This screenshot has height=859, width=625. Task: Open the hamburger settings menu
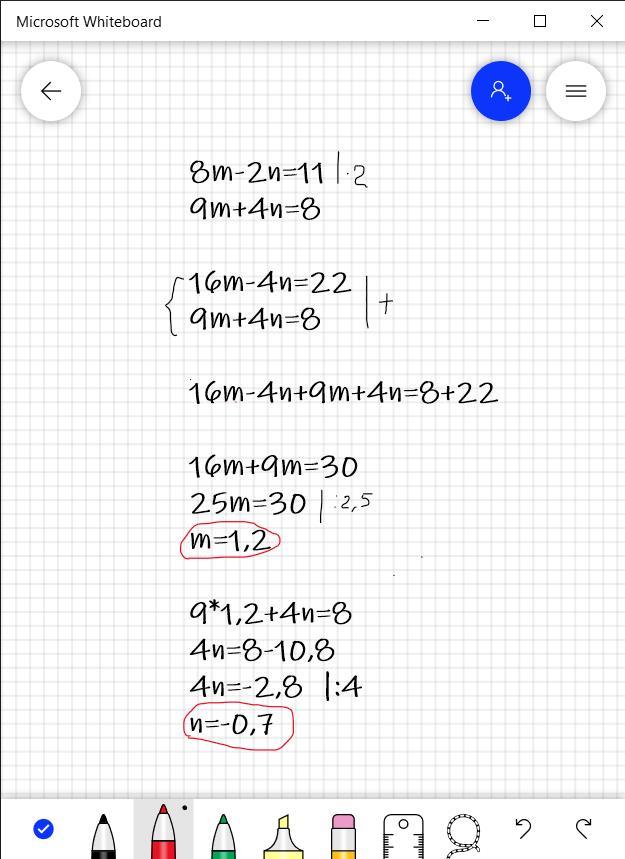point(576,91)
